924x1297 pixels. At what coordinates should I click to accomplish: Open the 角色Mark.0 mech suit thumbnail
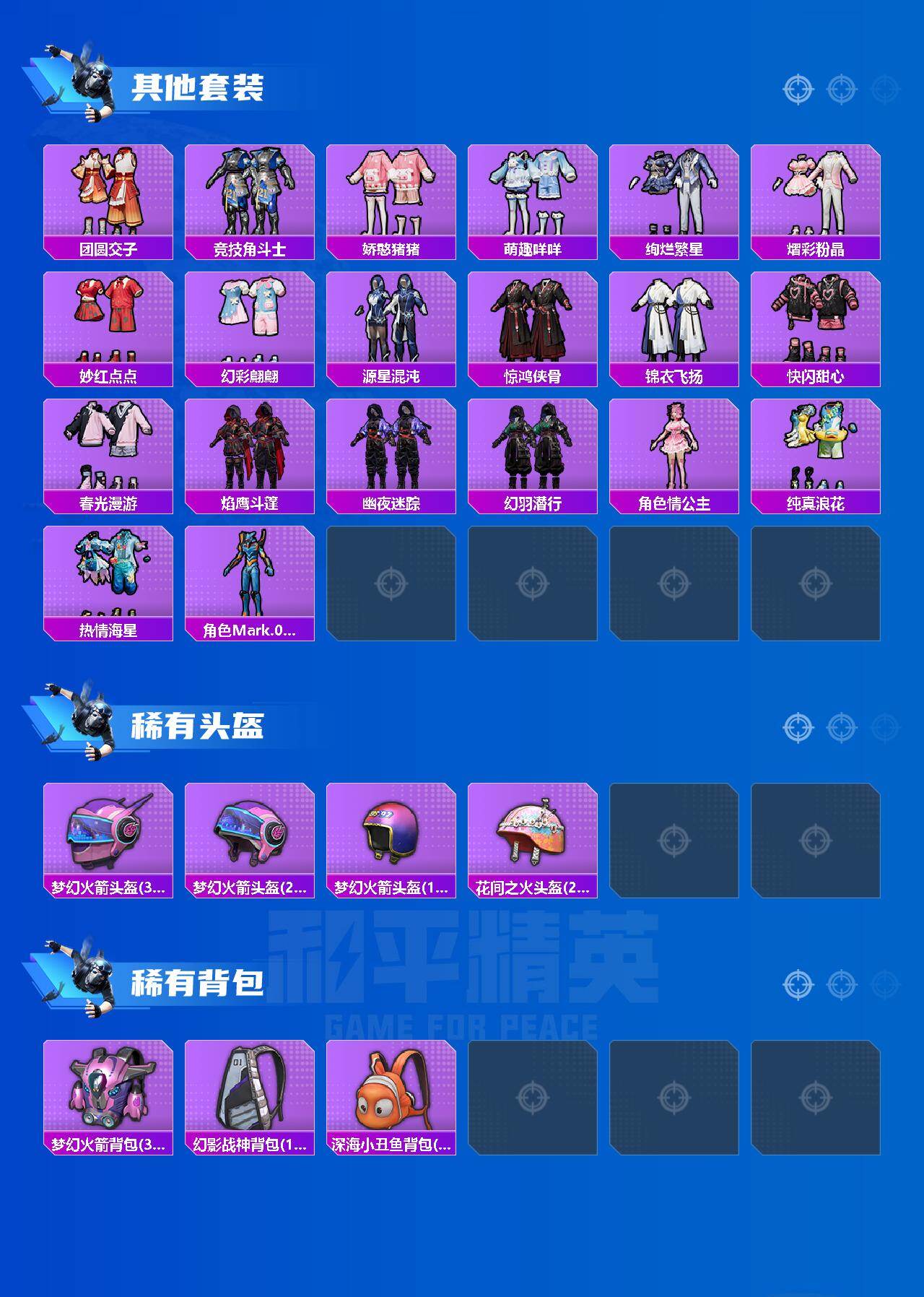point(248,574)
